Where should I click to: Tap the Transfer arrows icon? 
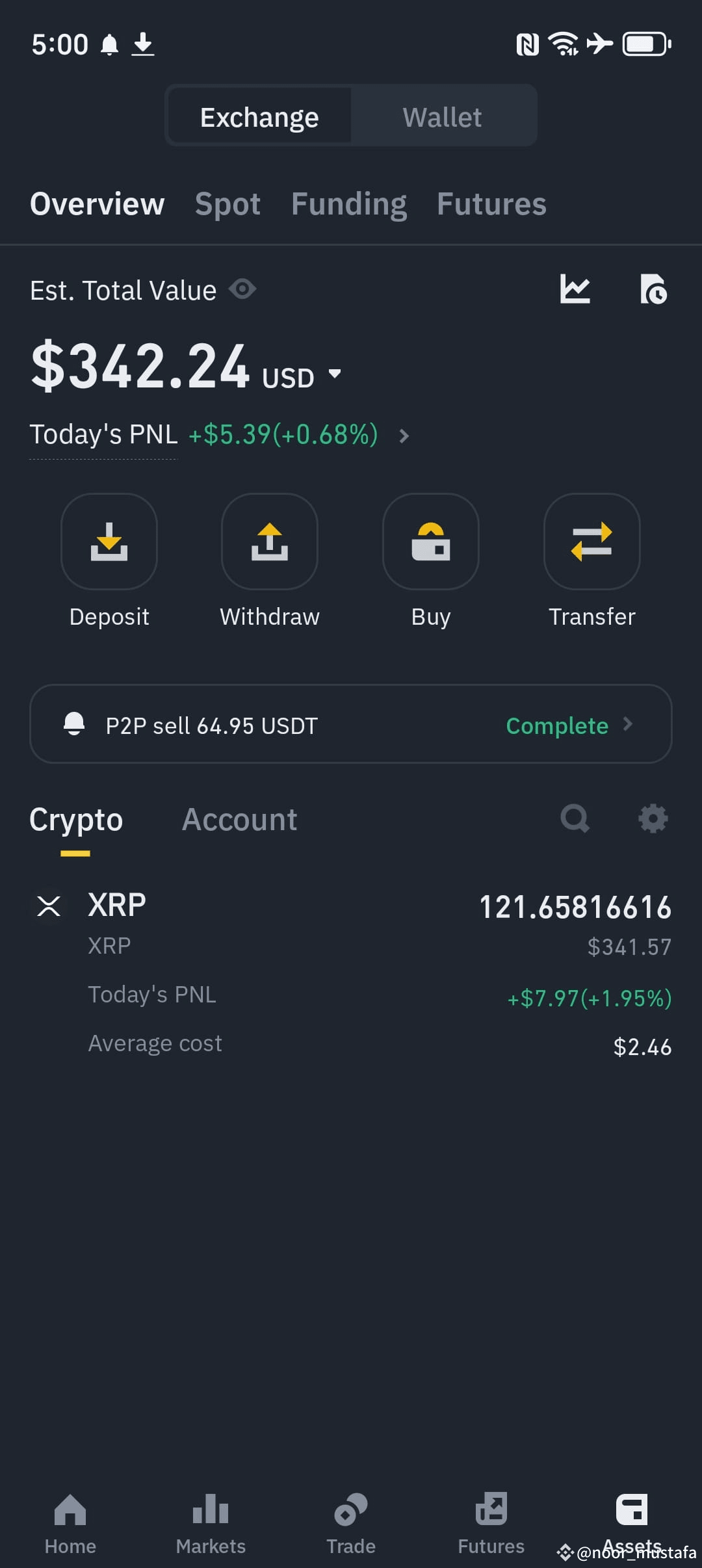[x=591, y=542]
